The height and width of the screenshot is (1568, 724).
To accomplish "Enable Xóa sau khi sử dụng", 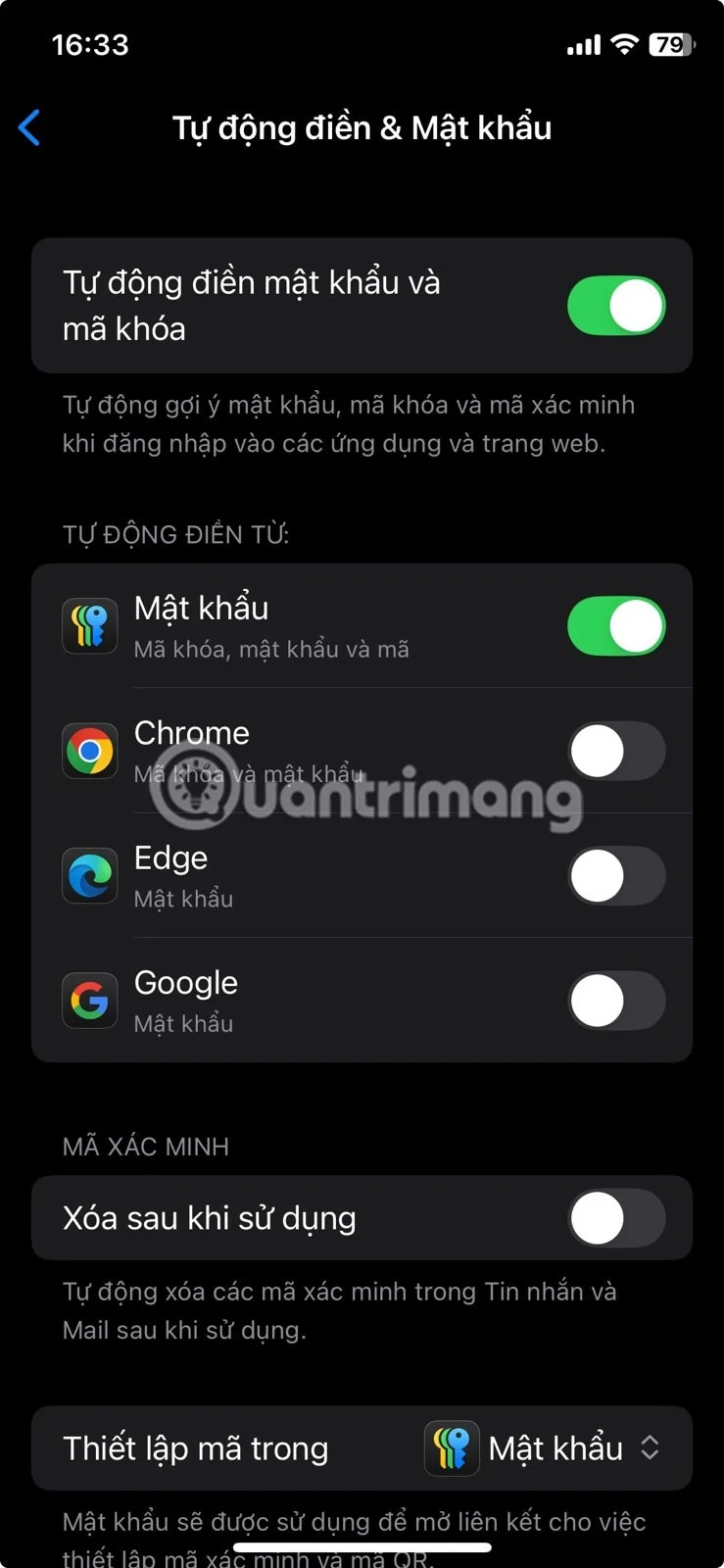I will [x=616, y=1218].
